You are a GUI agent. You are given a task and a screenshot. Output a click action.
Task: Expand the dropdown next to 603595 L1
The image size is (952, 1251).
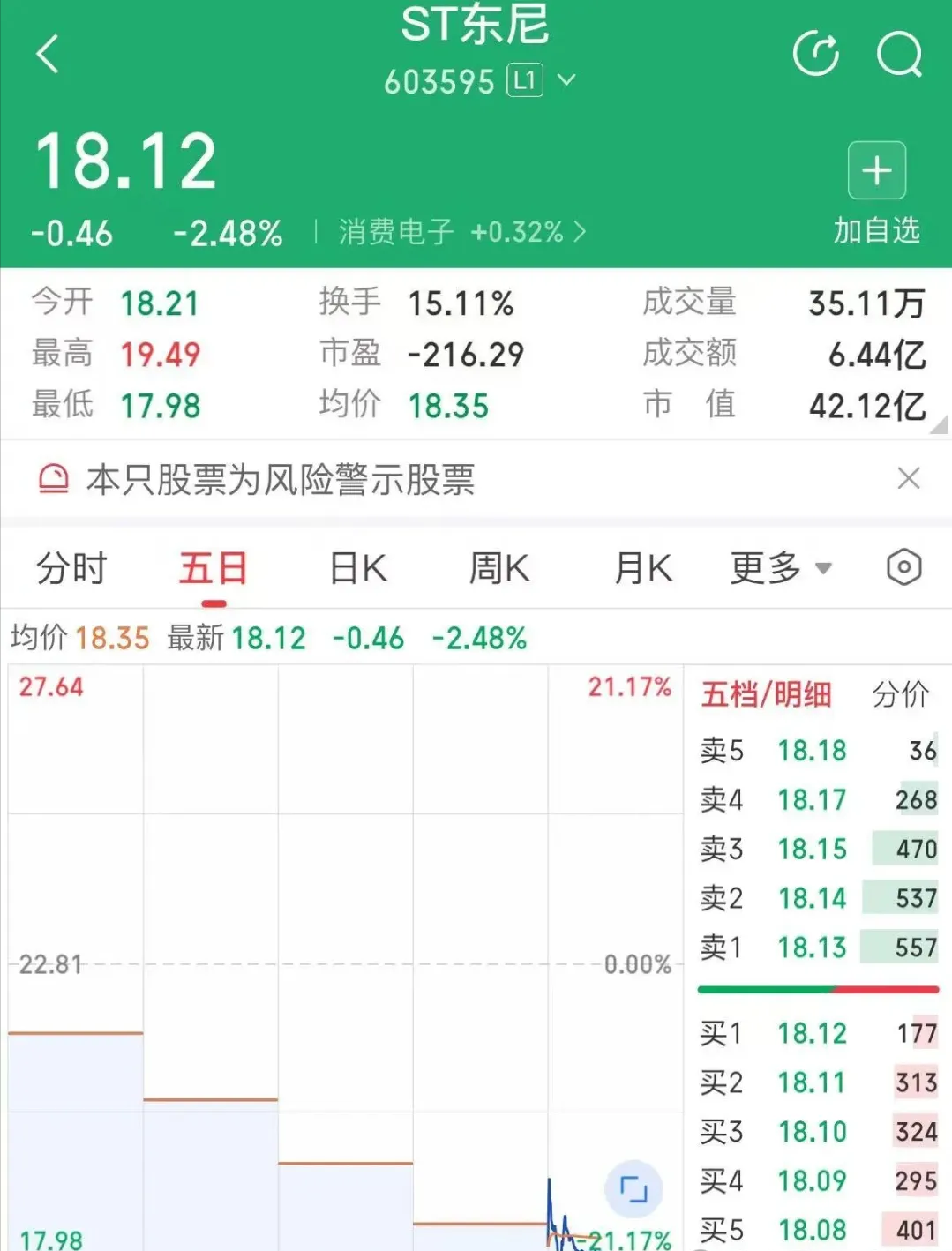click(566, 81)
